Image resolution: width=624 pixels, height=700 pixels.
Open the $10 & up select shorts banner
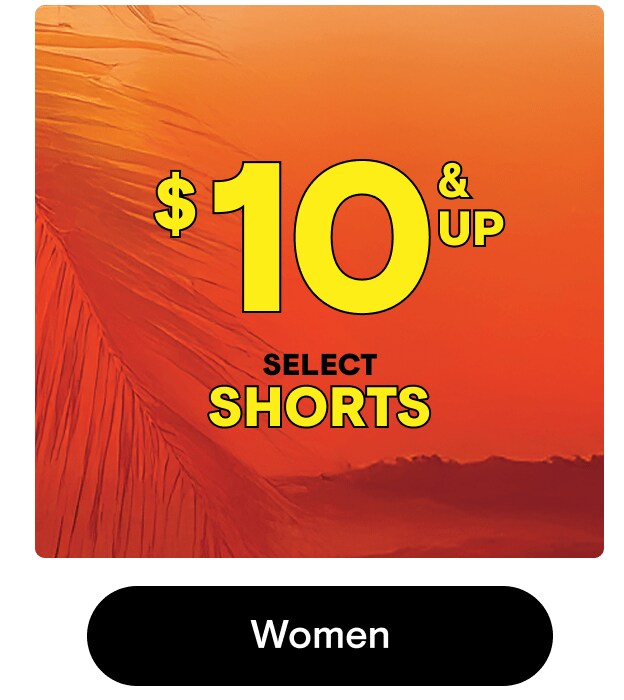(319, 282)
